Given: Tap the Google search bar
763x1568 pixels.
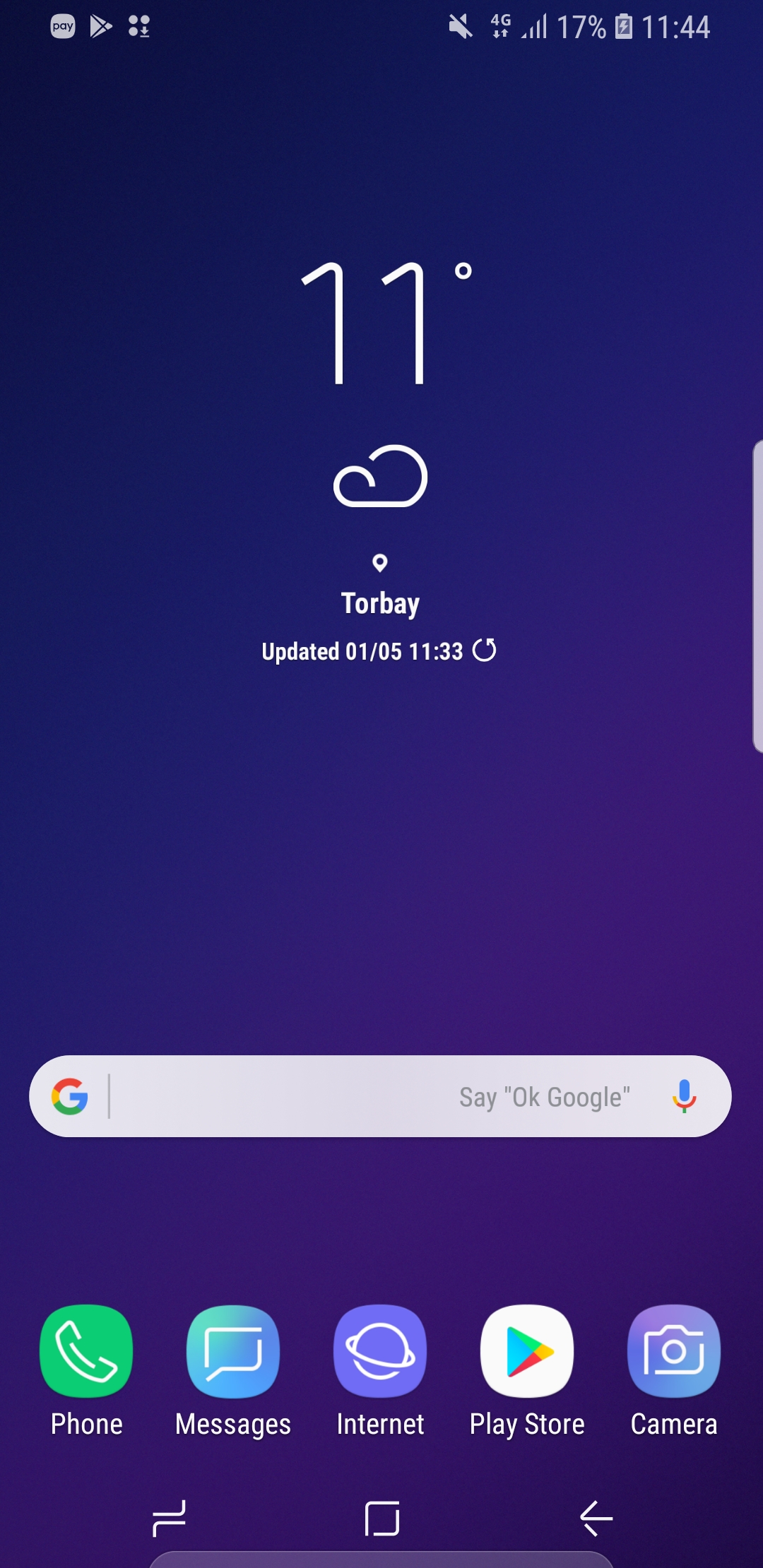Looking at the screenshot, I should pos(380,1096).
